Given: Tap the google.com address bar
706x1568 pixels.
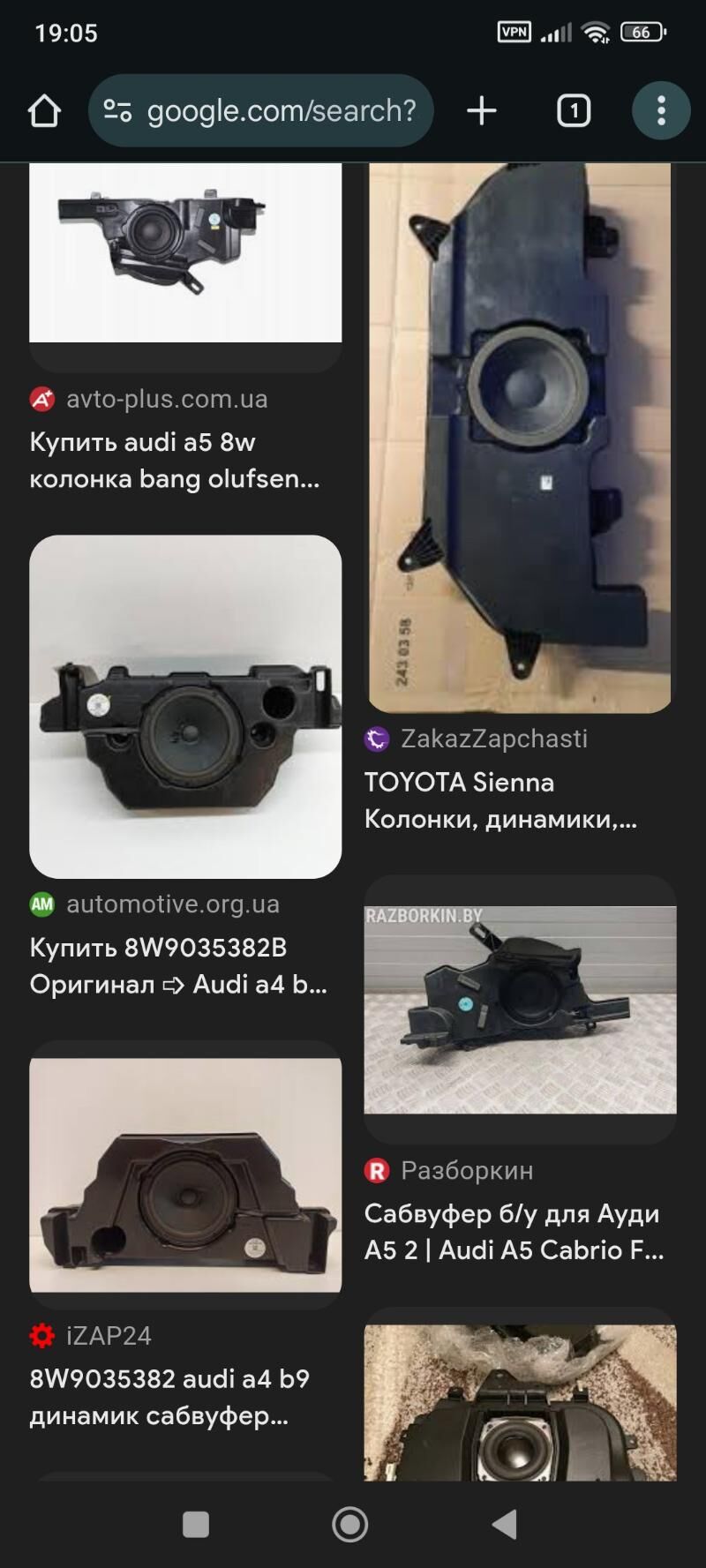Looking at the screenshot, I should point(261,111).
